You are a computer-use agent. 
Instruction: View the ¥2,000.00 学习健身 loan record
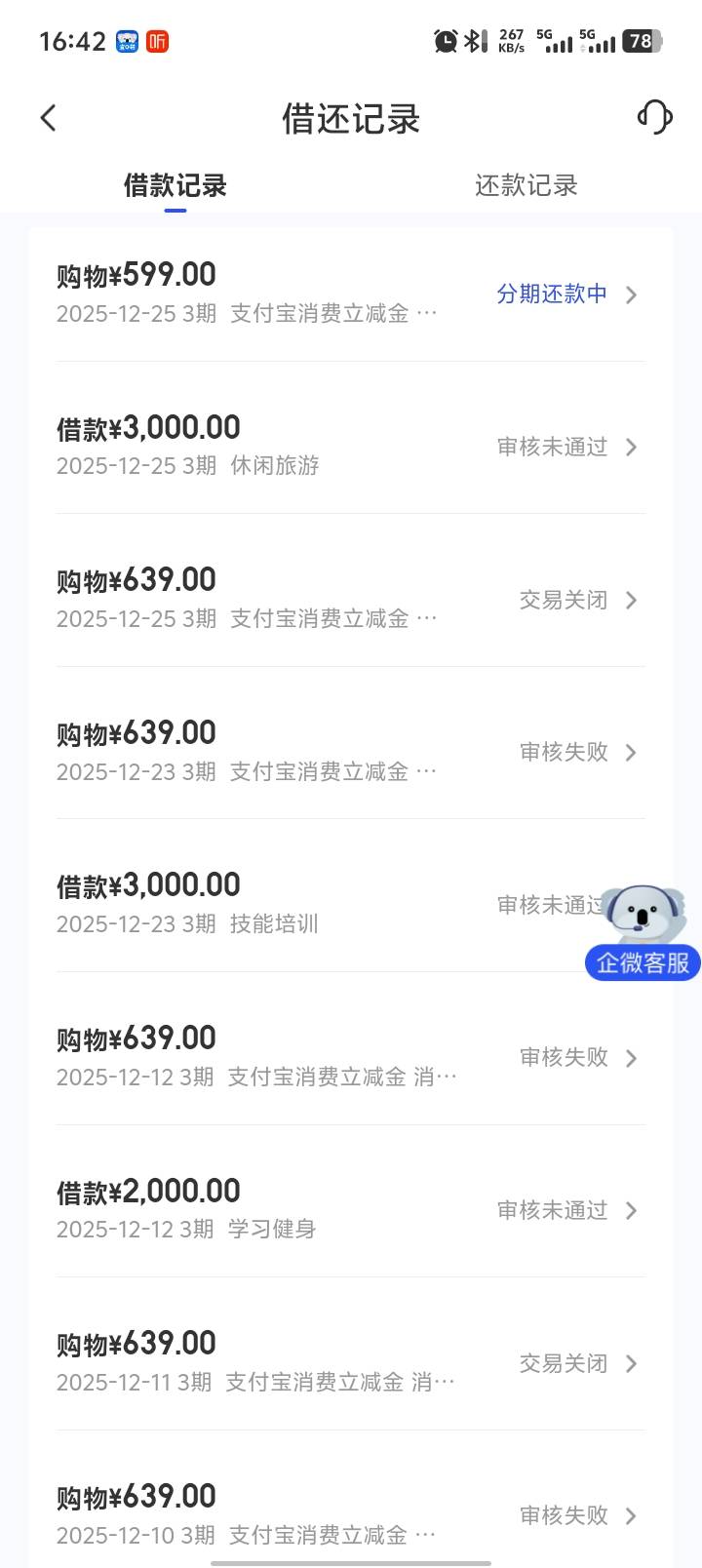click(350, 1209)
